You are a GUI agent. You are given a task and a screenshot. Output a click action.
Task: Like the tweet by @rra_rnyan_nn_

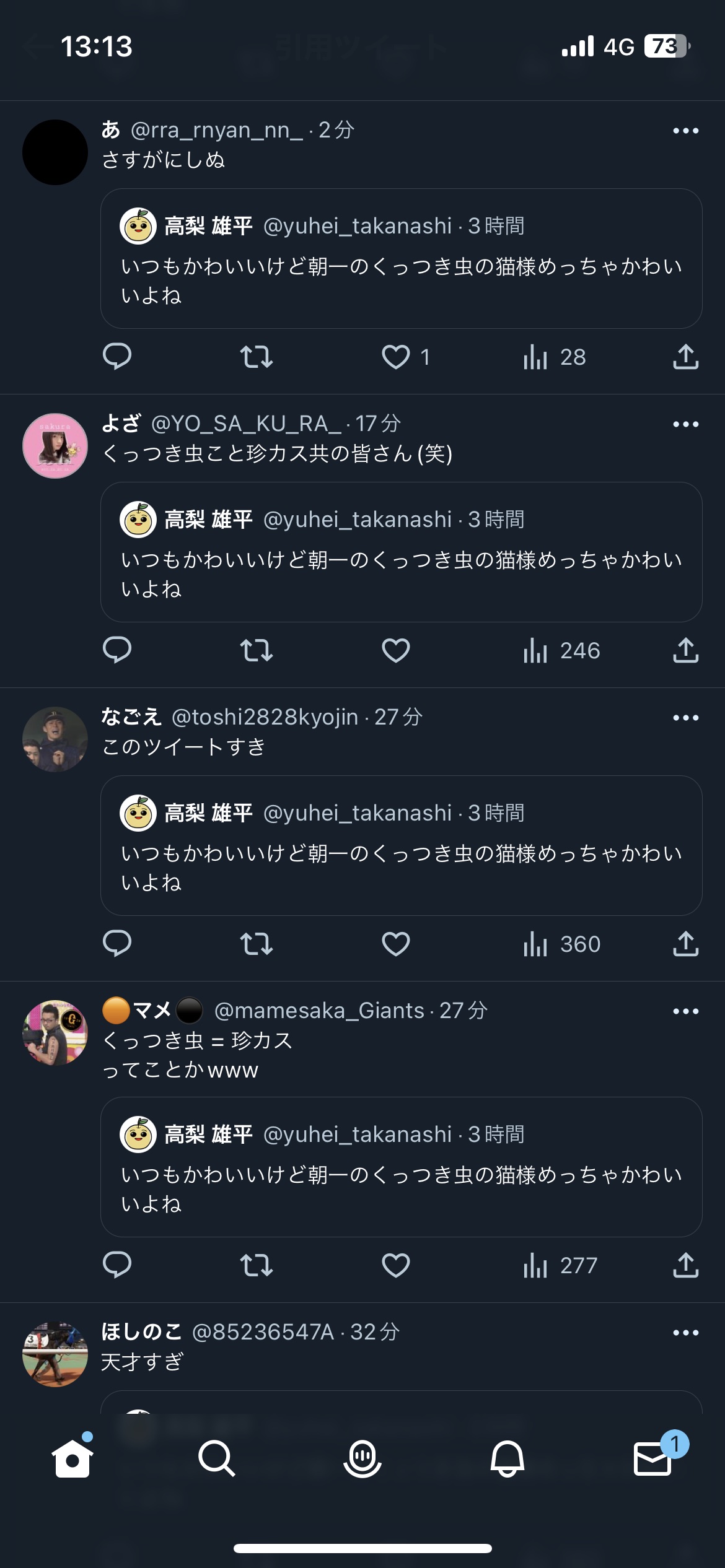pyautogui.click(x=396, y=357)
